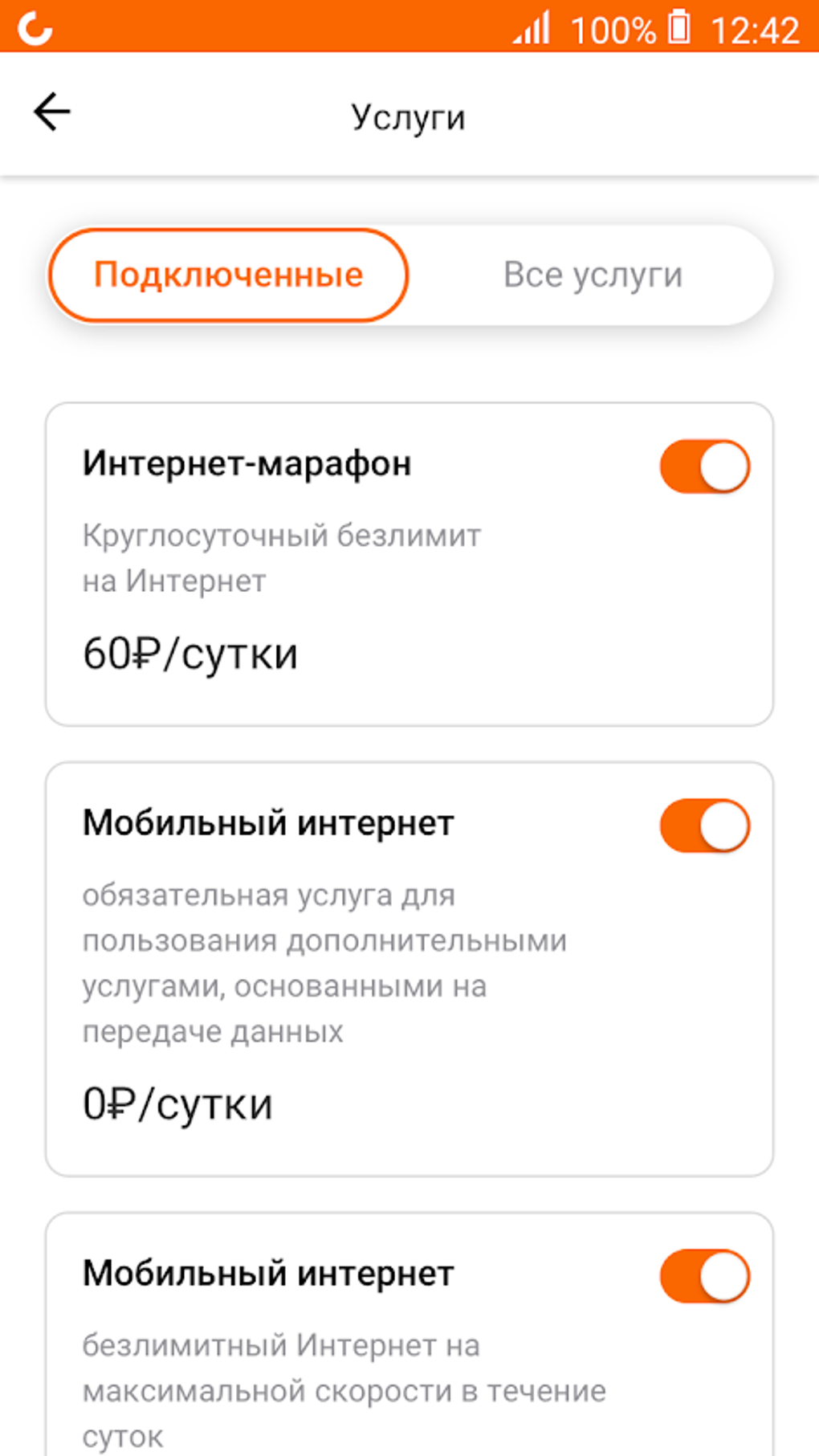Screen dimensions: 819x1456
Task: Select the Подключенные tab
Action: [x=229, y=275]
